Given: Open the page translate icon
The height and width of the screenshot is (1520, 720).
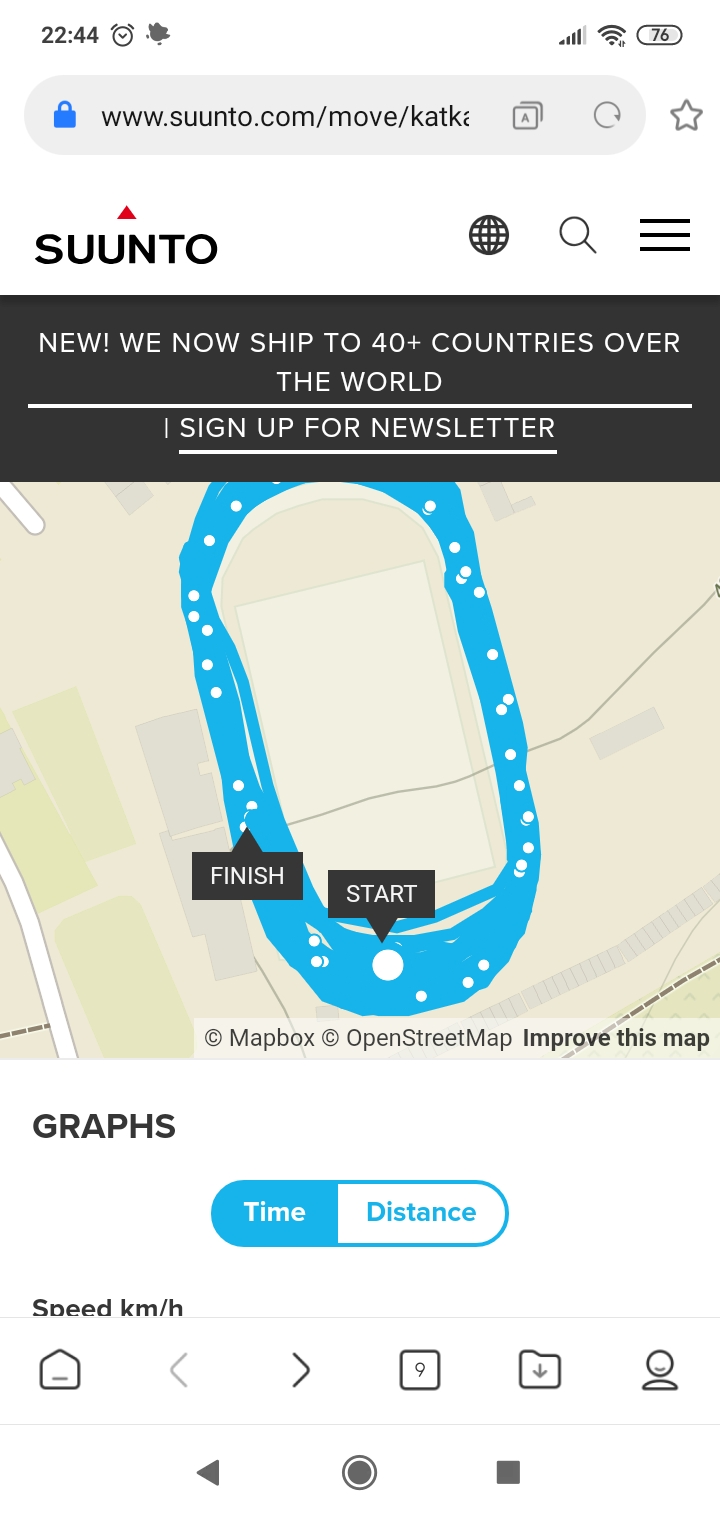Looking at the screenshot, I should (527, 116).
